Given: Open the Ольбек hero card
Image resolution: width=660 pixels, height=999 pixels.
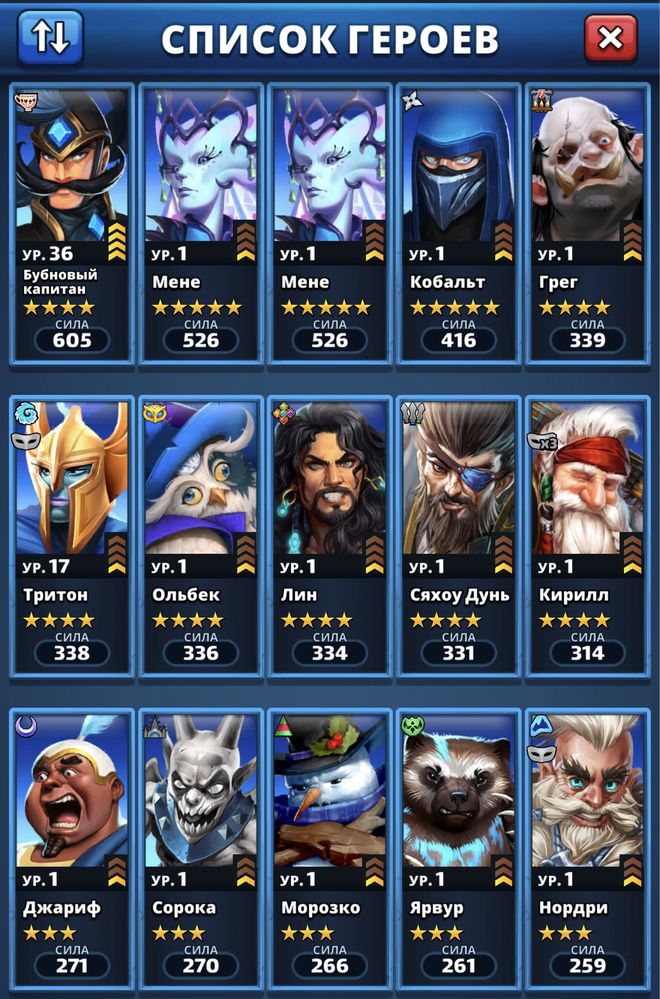Looking at the screenshot, I should tap(200, 535).
